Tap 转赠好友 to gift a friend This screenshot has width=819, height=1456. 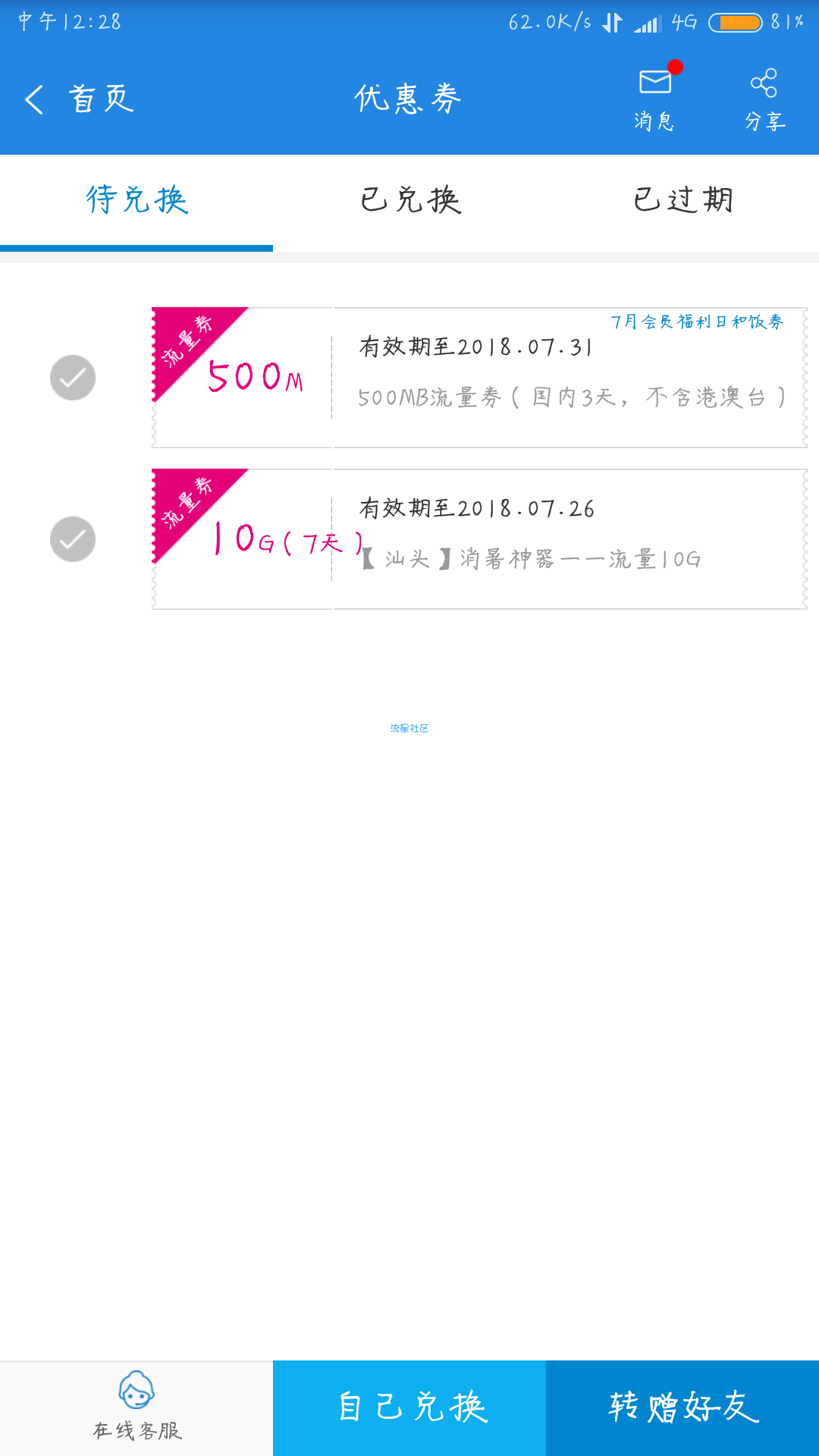[x=682, y=1407]
